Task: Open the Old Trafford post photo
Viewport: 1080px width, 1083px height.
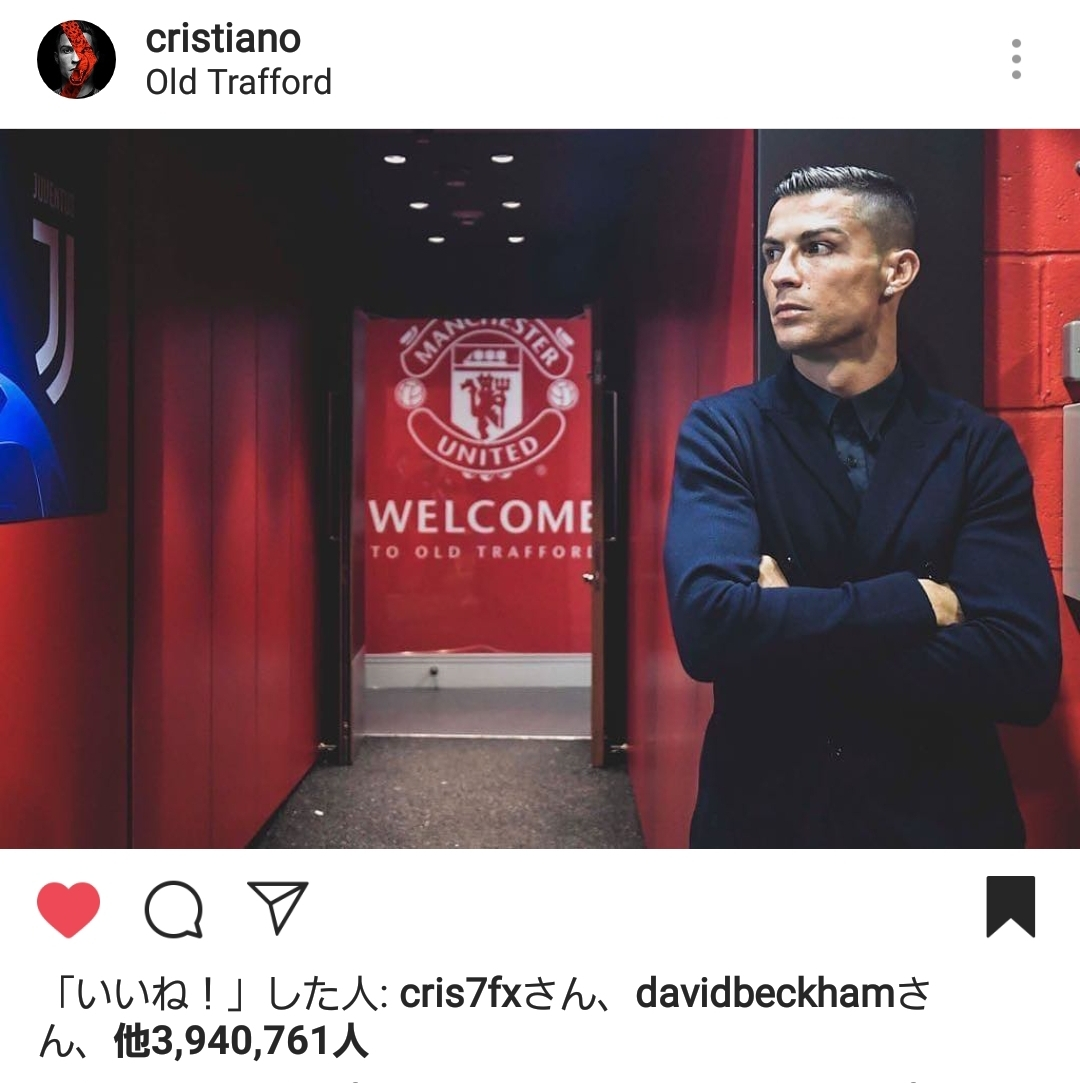Action: coord(540,488)
